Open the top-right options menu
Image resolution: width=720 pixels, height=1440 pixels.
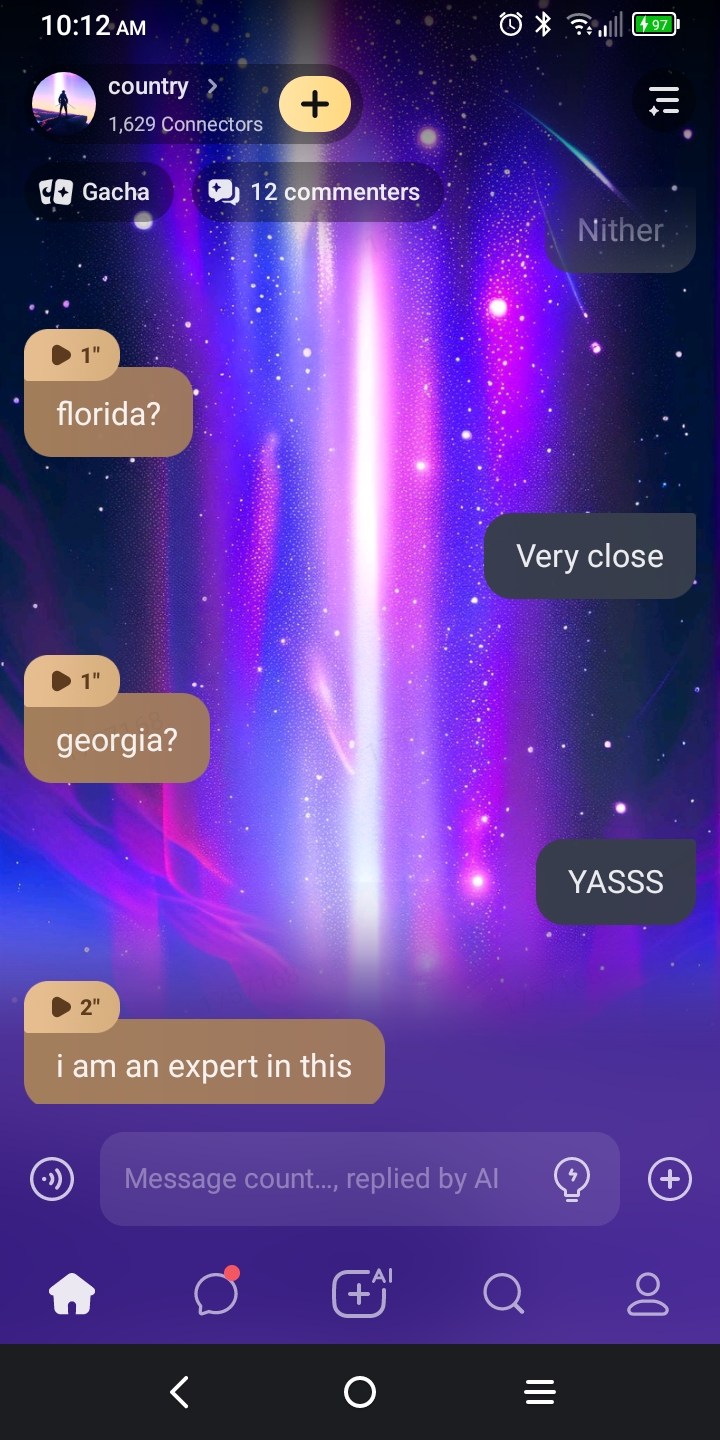[663, 101]
